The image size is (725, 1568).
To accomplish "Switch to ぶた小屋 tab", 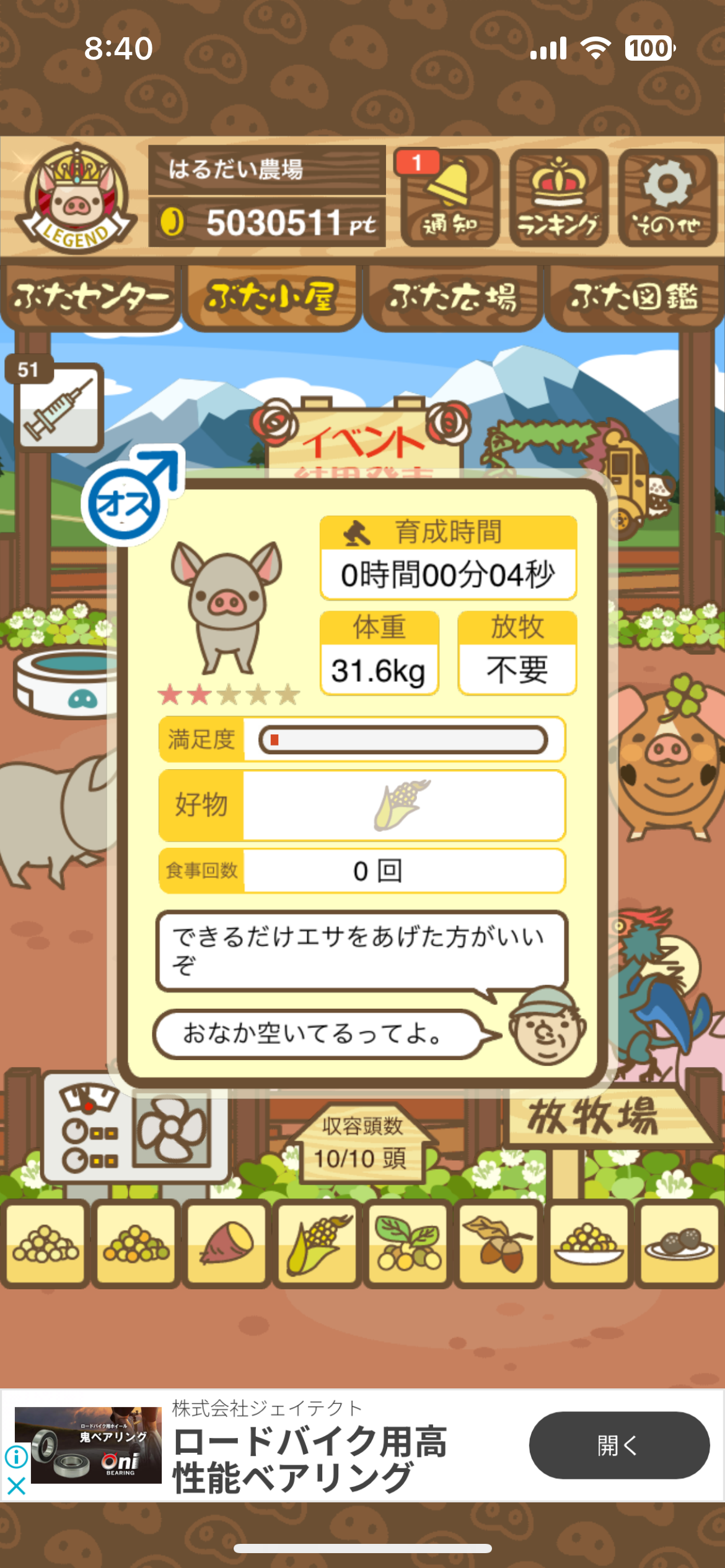I will (271, 297).
